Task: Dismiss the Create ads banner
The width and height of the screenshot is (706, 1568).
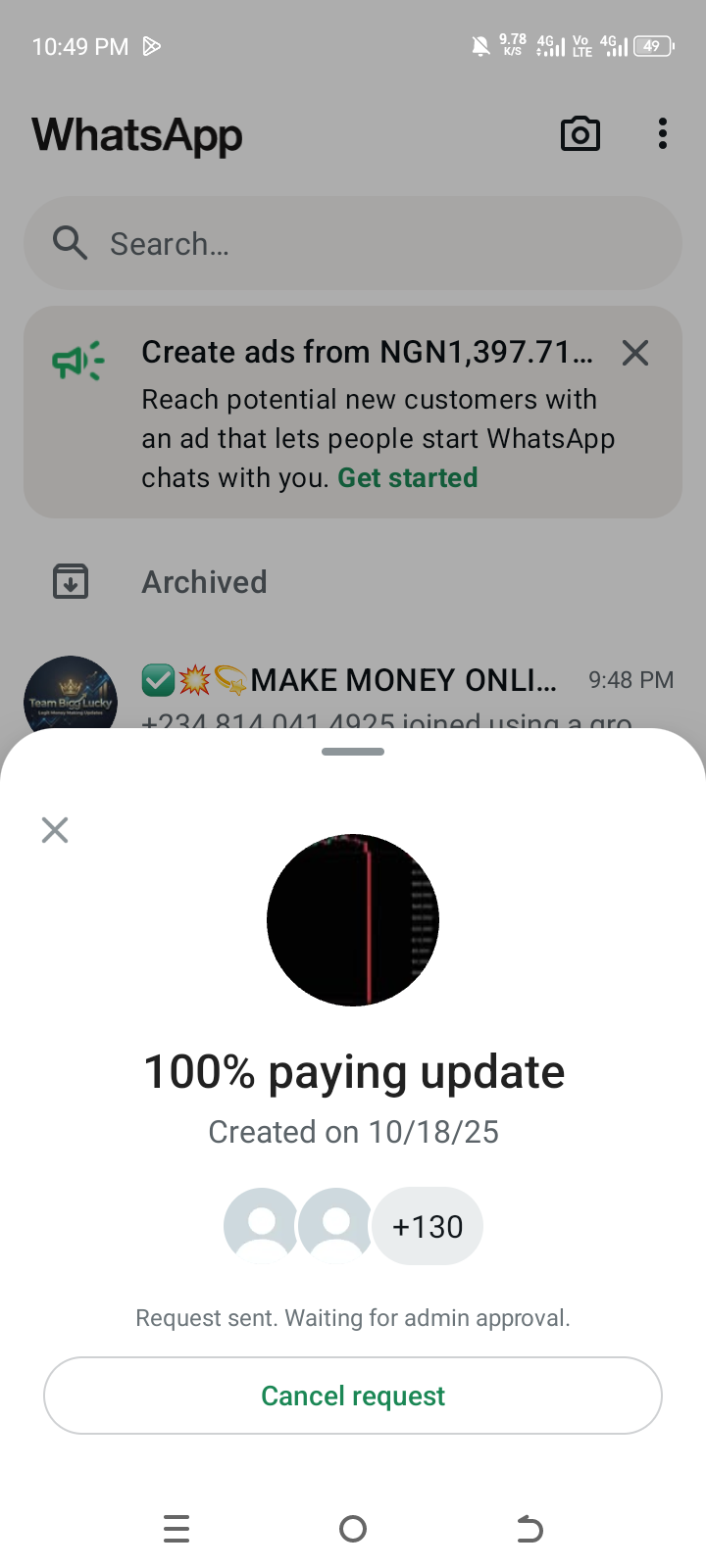Action: click(x=635, y=353)
